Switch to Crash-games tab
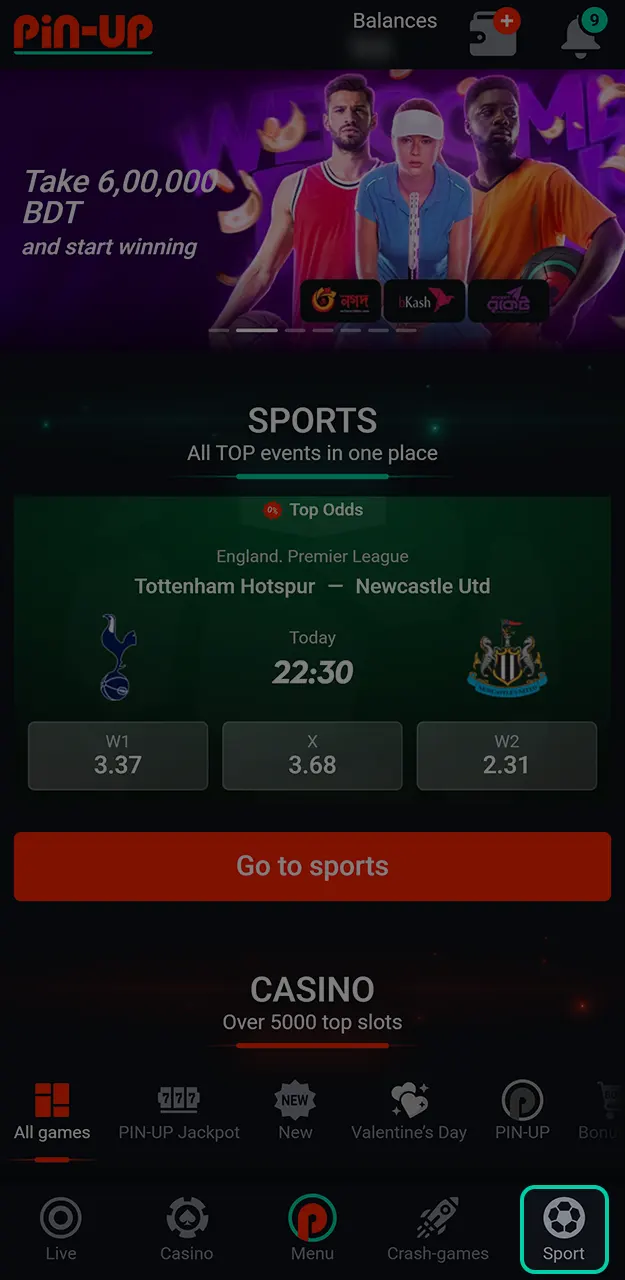Viewport: 625px width, 1280px height. click(438, 1230)
